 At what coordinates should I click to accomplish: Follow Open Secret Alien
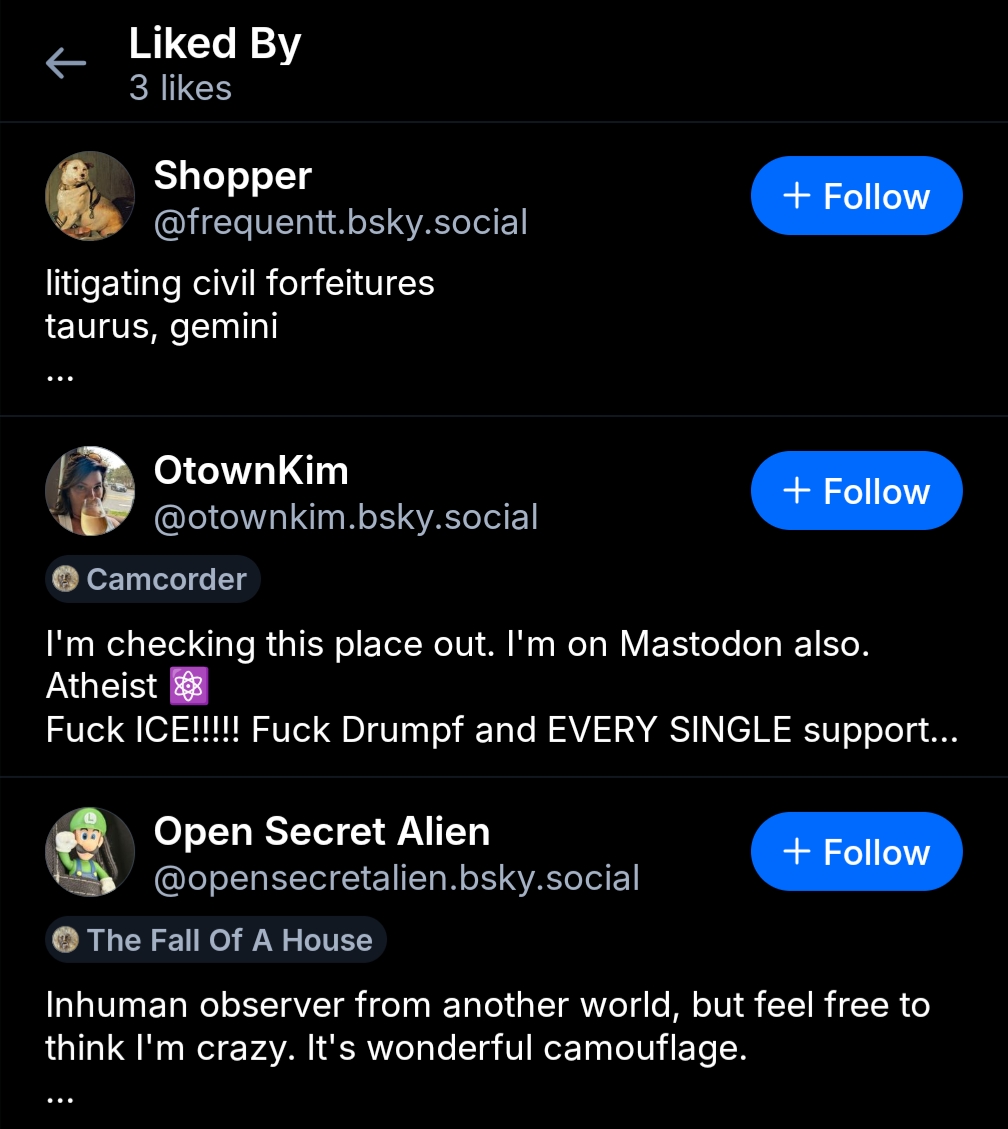click(x=856, y=852)
